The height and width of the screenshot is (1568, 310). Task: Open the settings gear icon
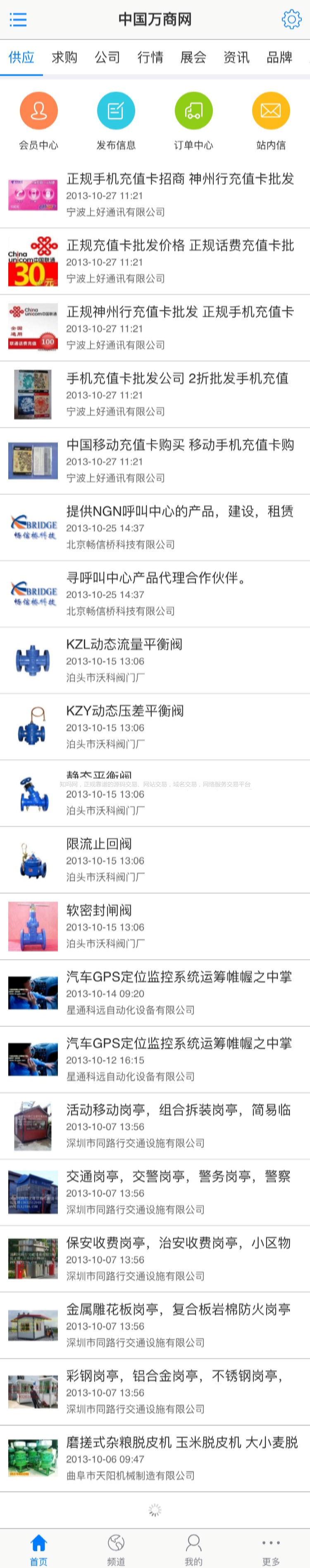291,19
